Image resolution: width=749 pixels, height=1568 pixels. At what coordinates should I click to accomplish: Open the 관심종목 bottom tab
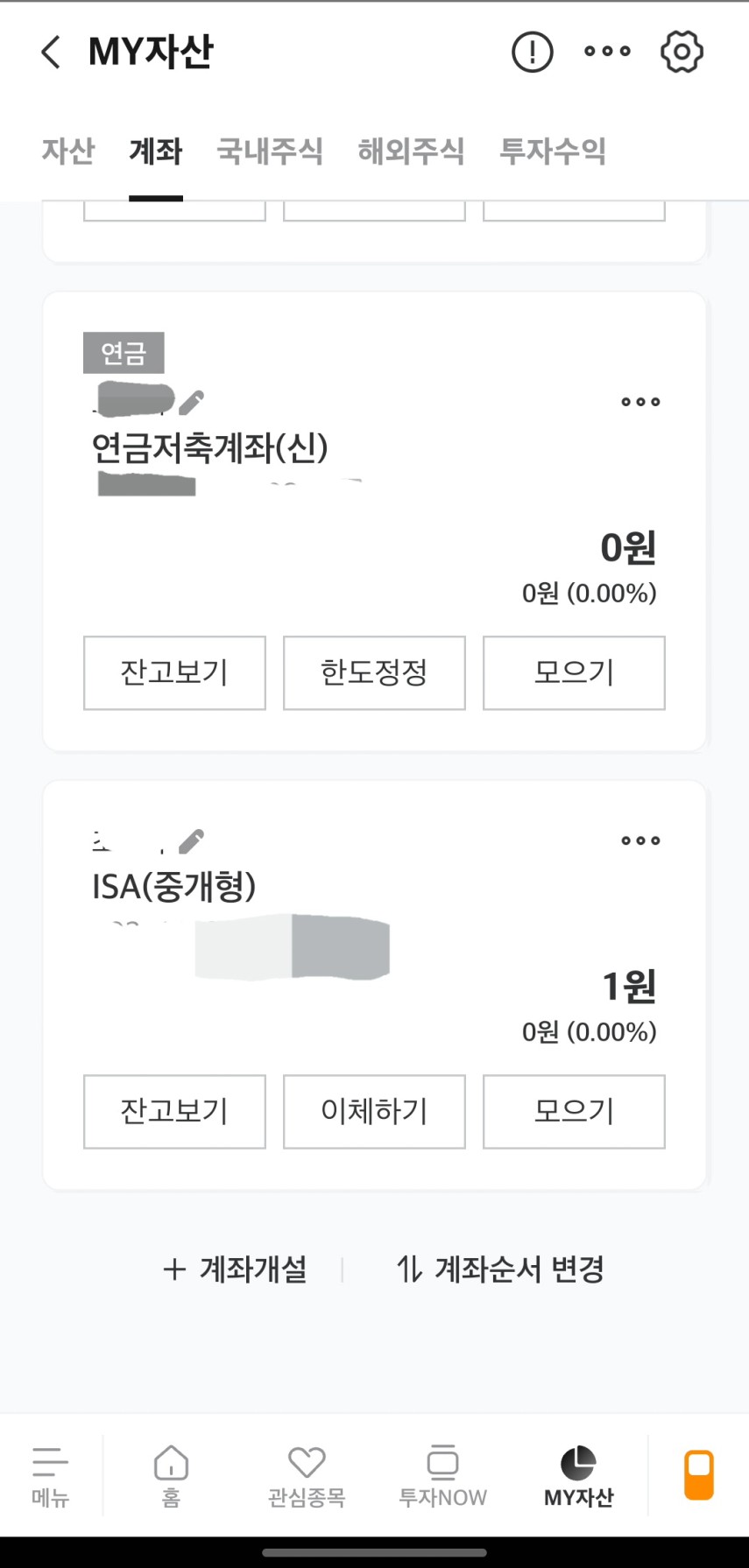pyautogui.click(x=307, y=1477)
